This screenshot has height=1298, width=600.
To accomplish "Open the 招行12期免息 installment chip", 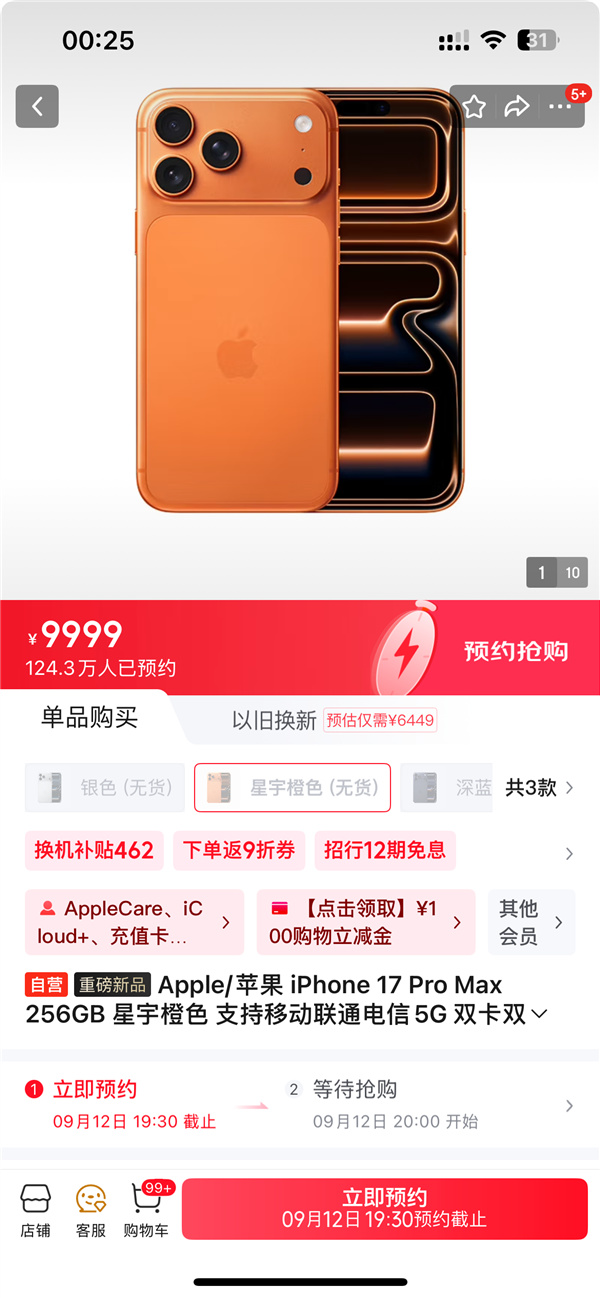I will 385,850.
